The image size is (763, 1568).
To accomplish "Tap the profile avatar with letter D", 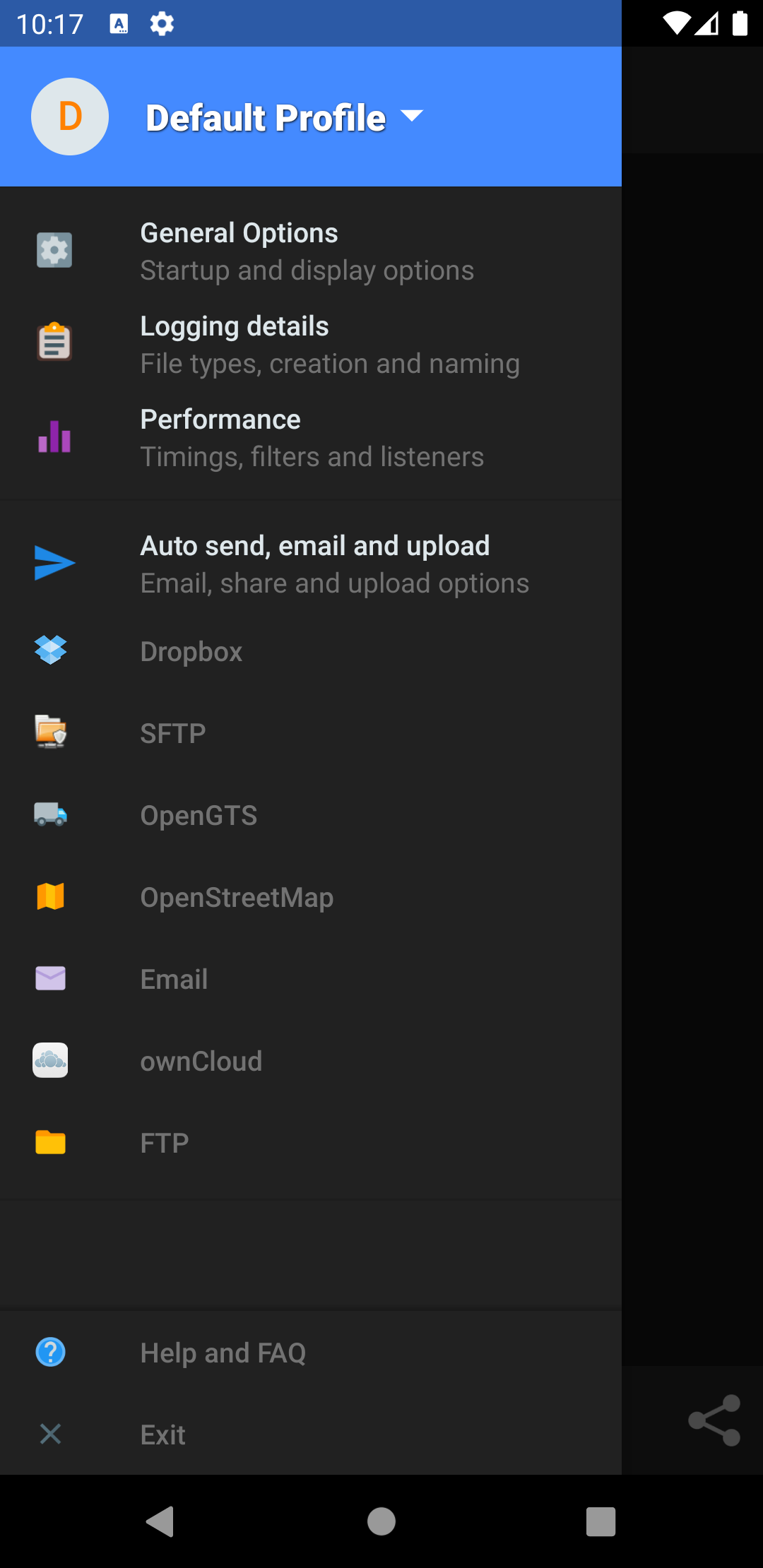I will 70,117.
